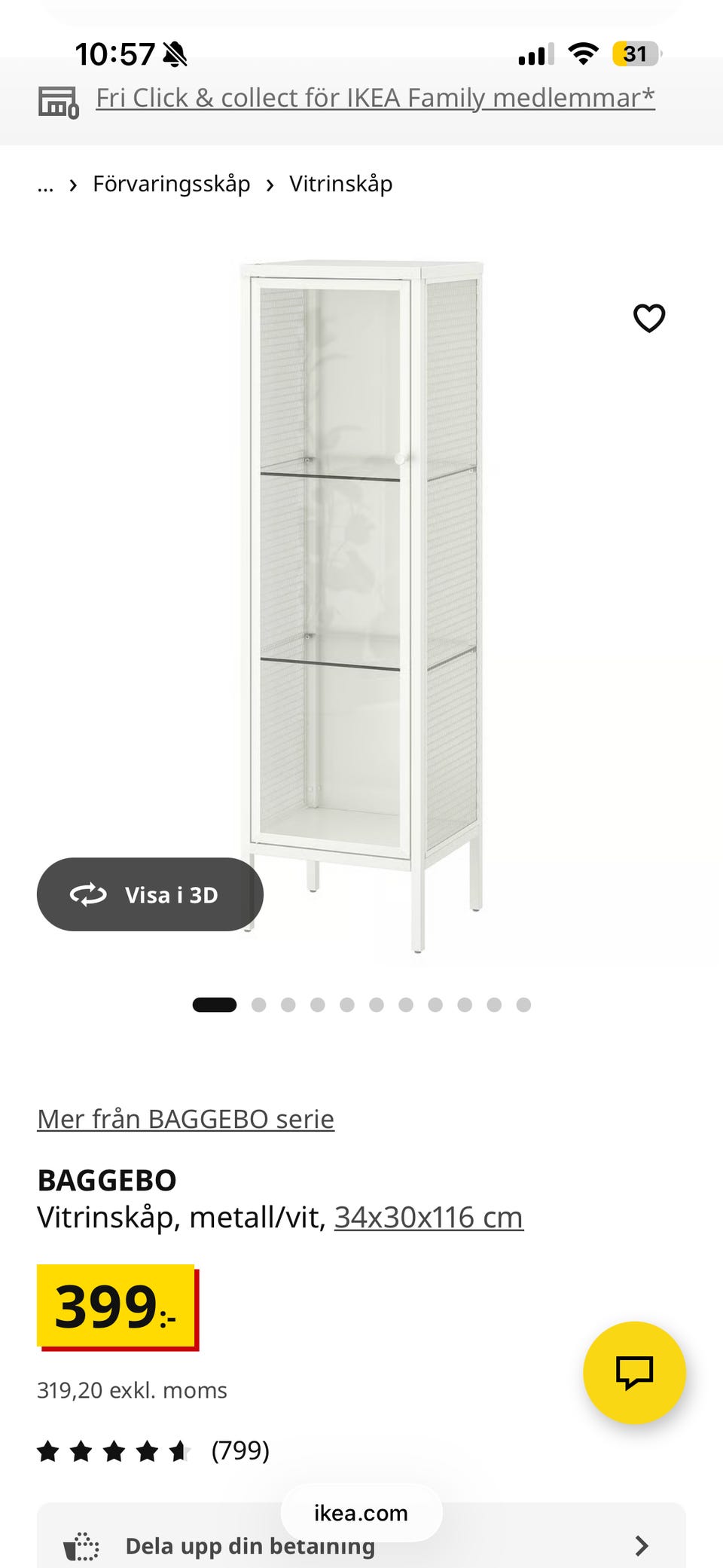Expand the ikea.com address pill
Screen dimensions: 723x1568
point(361,1512)
